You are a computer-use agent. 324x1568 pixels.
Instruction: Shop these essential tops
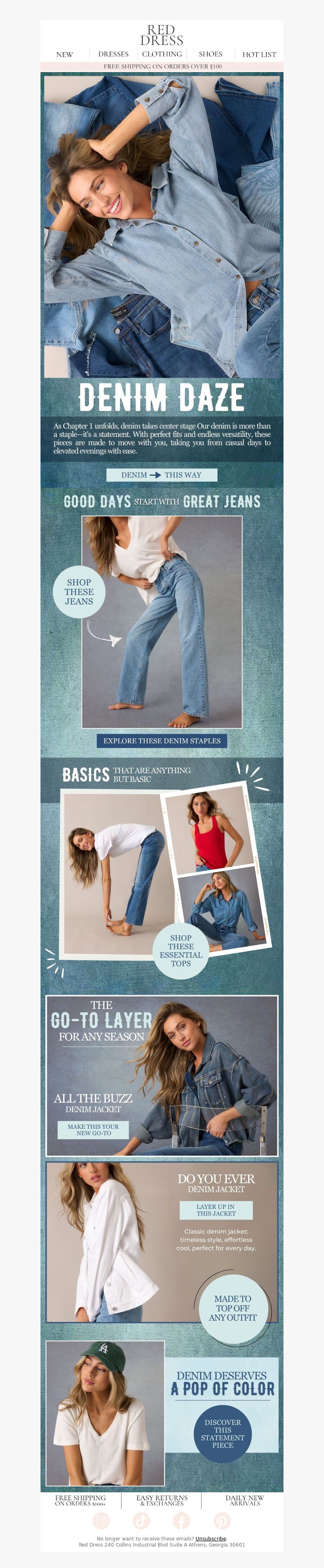[181, 951]
